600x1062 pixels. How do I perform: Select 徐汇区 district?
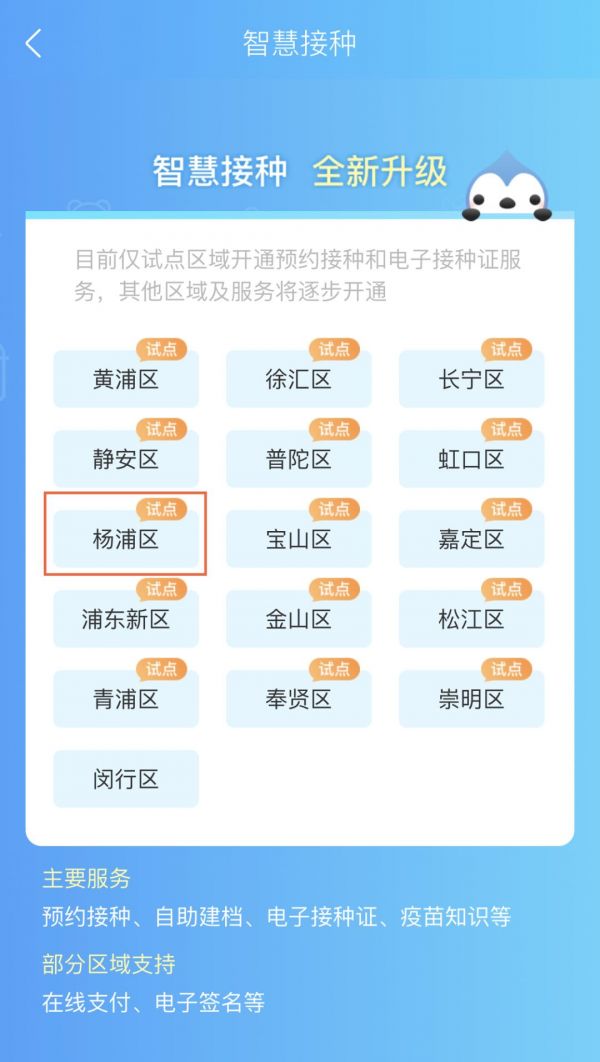pyautogui.click(x=299, y=379)
